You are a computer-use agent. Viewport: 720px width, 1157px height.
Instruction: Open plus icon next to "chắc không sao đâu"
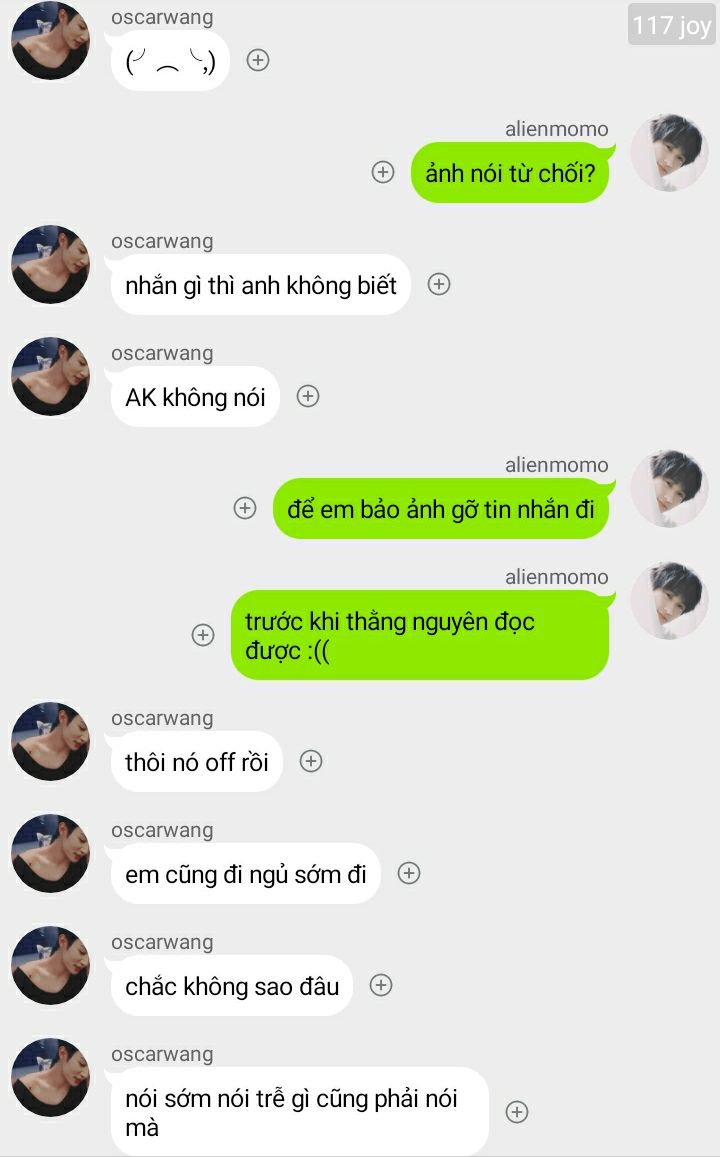pyautogui.click(x=381, y=985)
